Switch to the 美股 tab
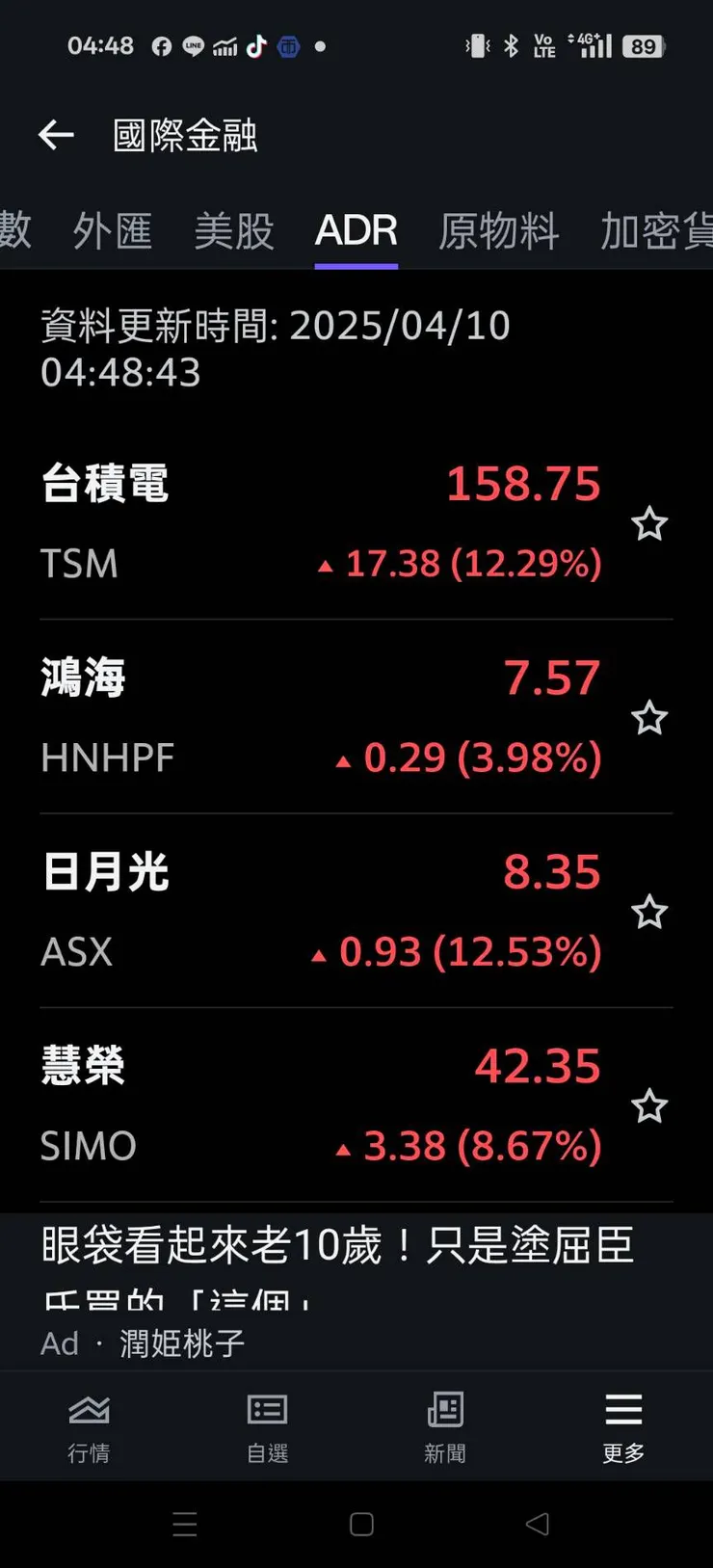Viewport: 713px width, 1568px height. [234, 231]
